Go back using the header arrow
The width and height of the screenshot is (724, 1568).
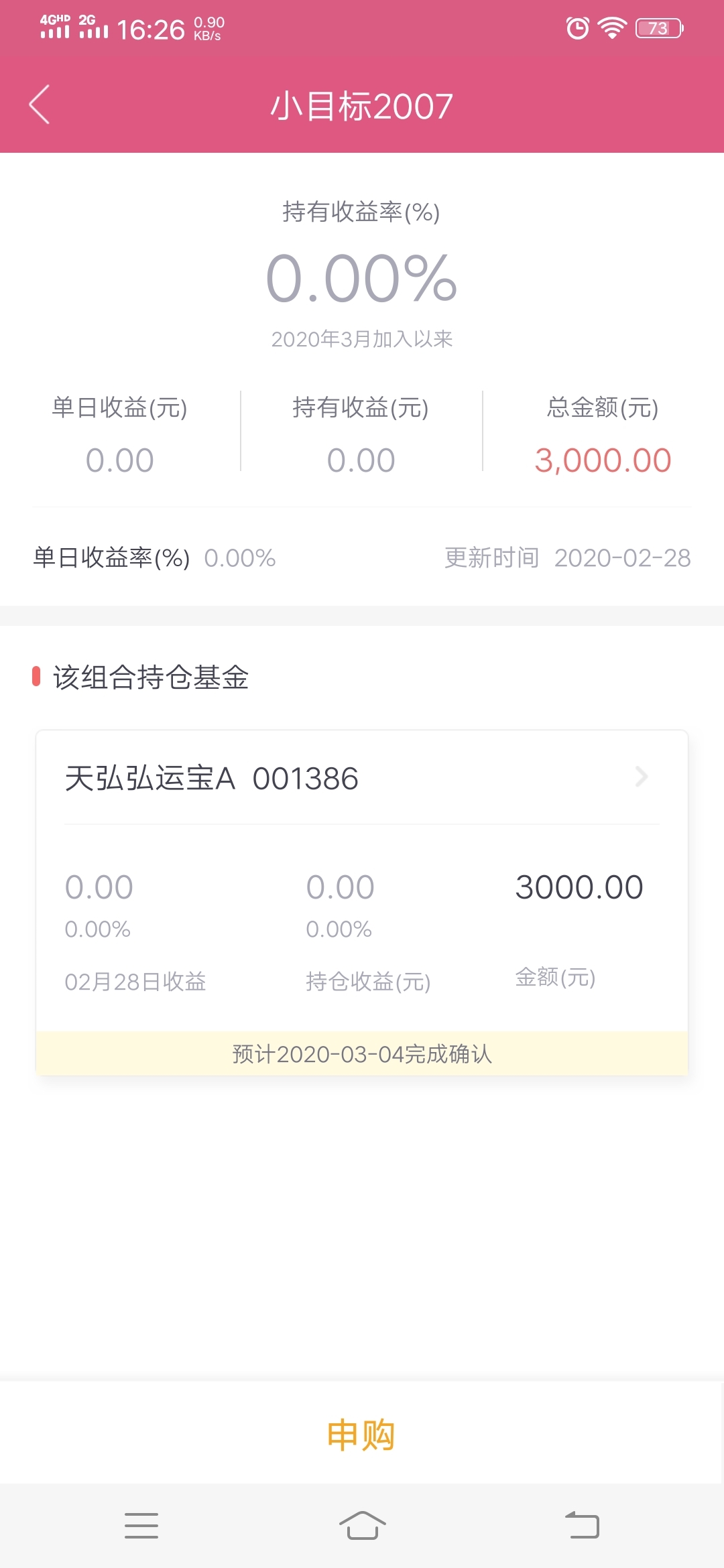(x=40, y=105)
